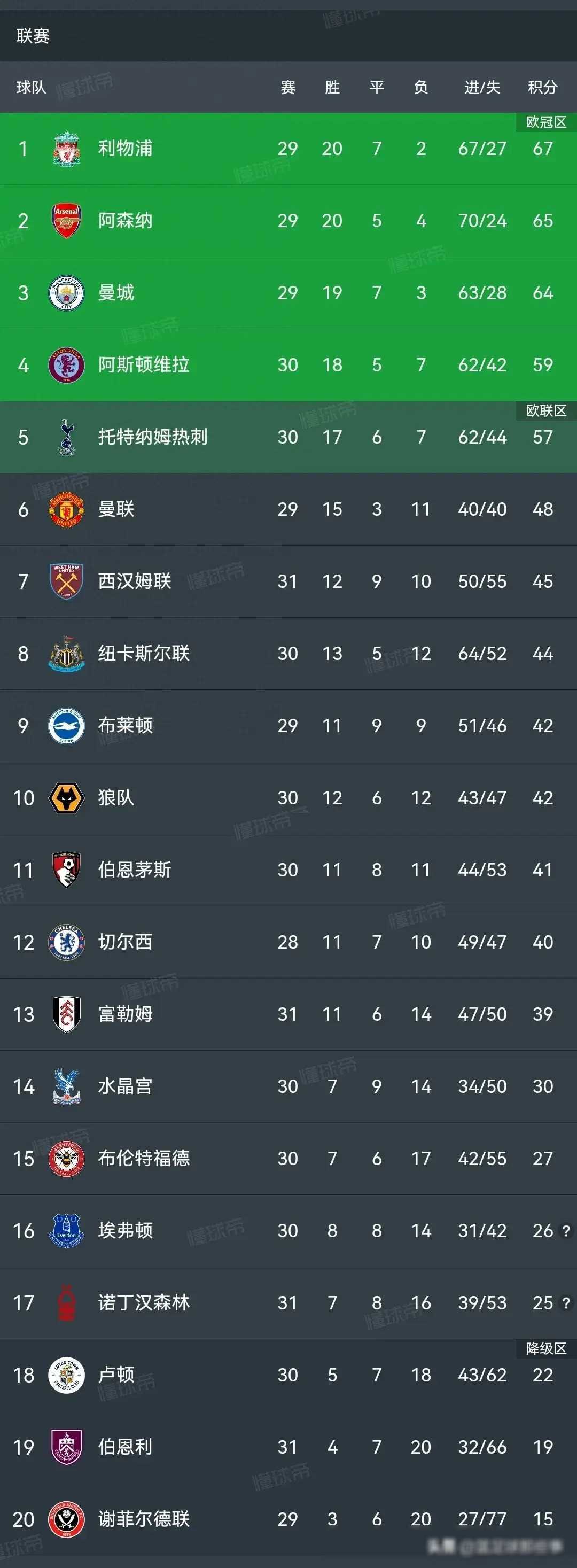The height and width of the screenshot is (1568, 577).
Task: Select the 布伦特福德 row
Action: 144,1158
